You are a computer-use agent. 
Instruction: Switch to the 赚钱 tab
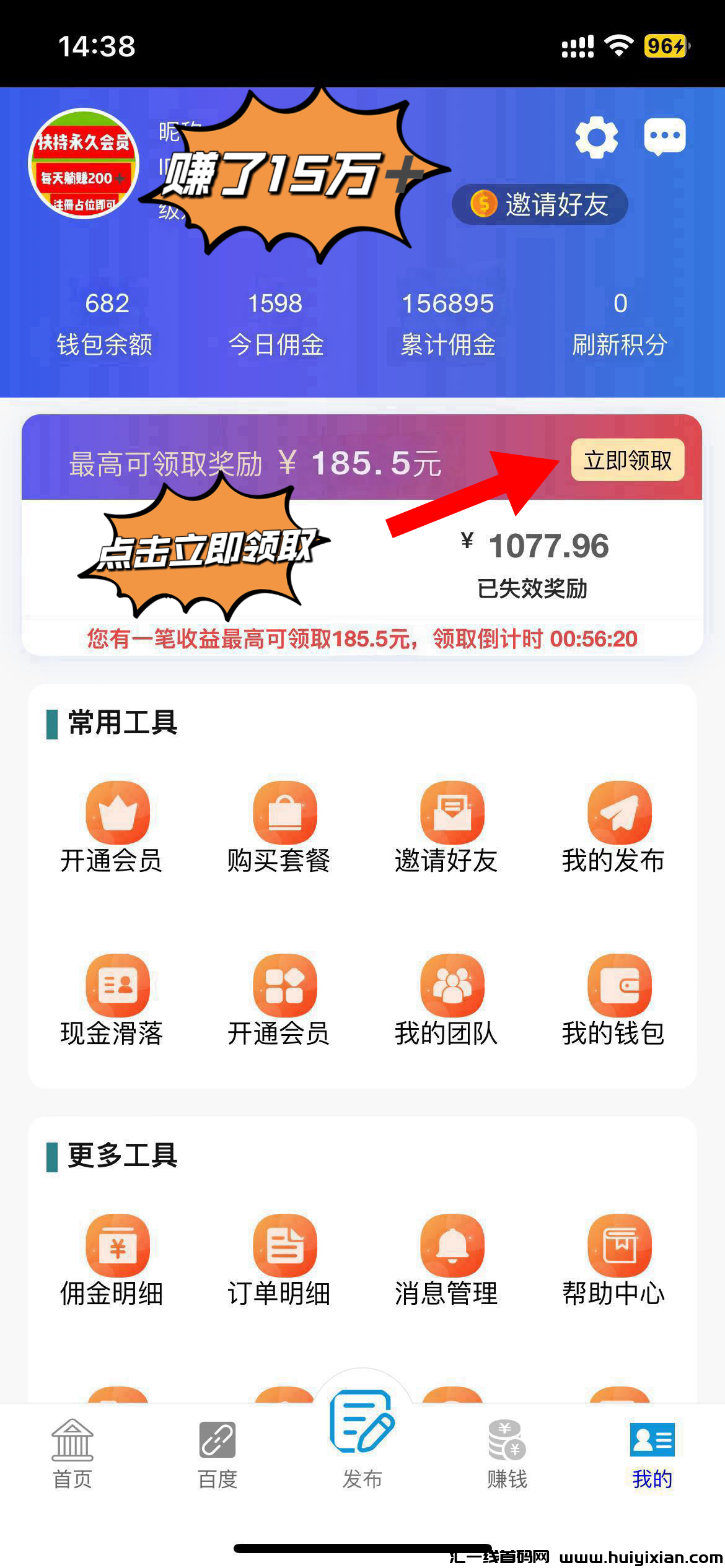click(507, 1453)
